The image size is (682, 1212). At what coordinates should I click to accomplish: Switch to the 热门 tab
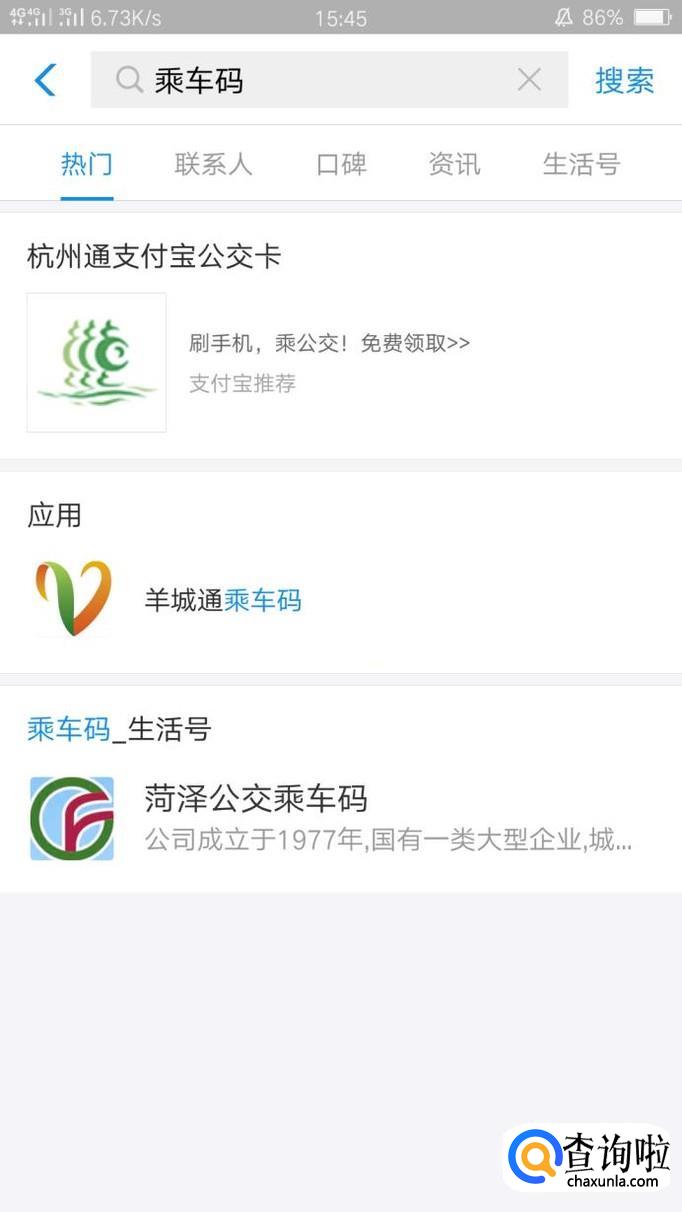click(x=87, y=164)
